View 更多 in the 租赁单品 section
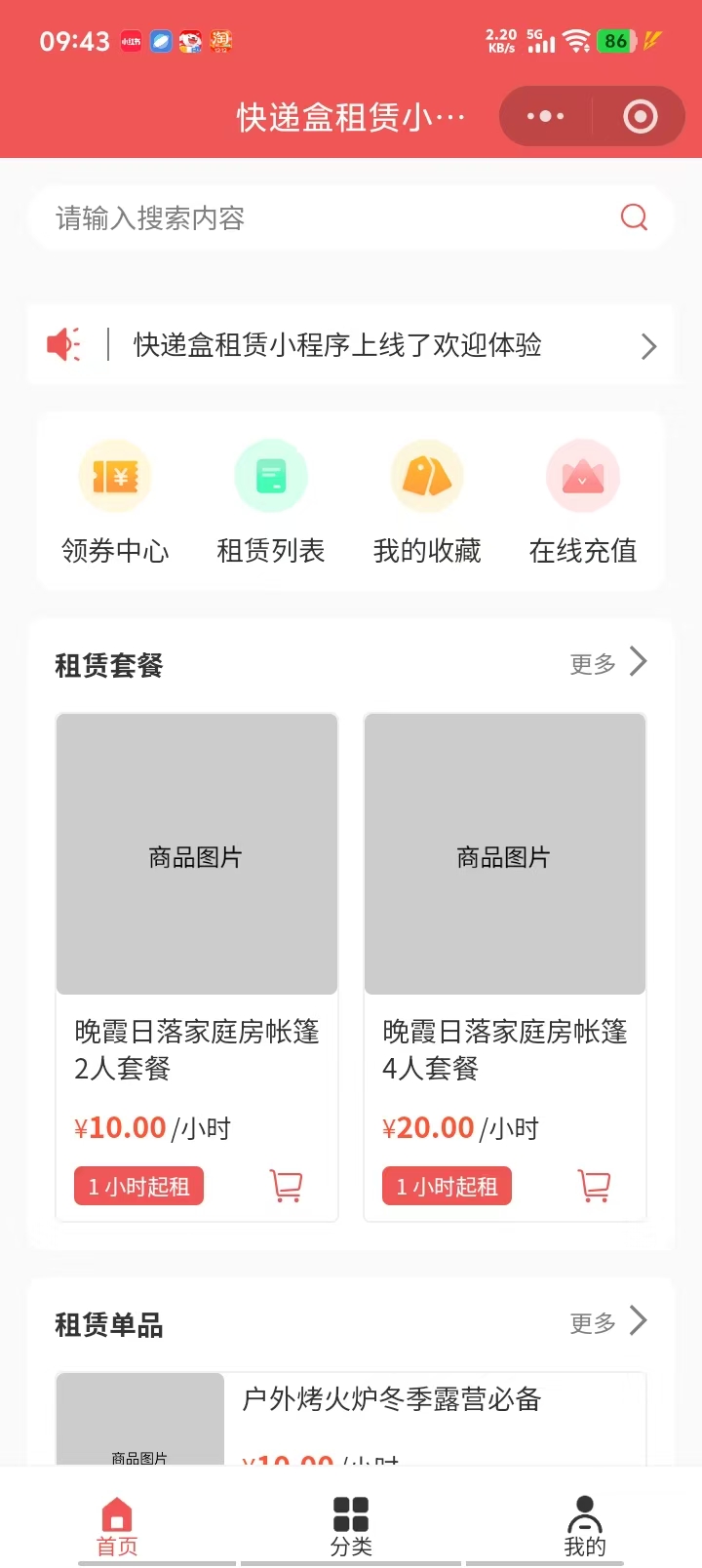 click(607, 1322)
